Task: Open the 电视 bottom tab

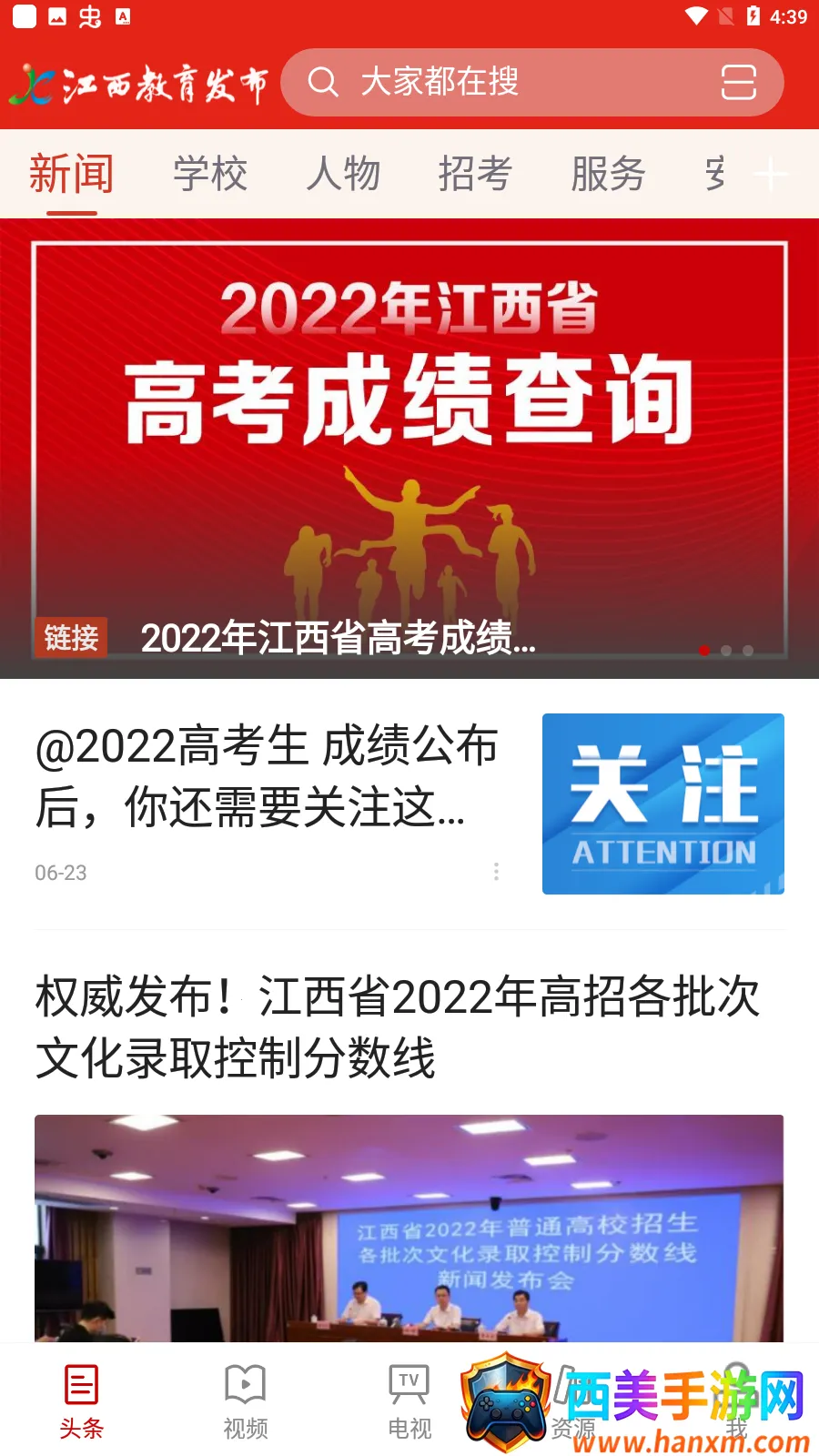Action: click(x=409, y=1401)
